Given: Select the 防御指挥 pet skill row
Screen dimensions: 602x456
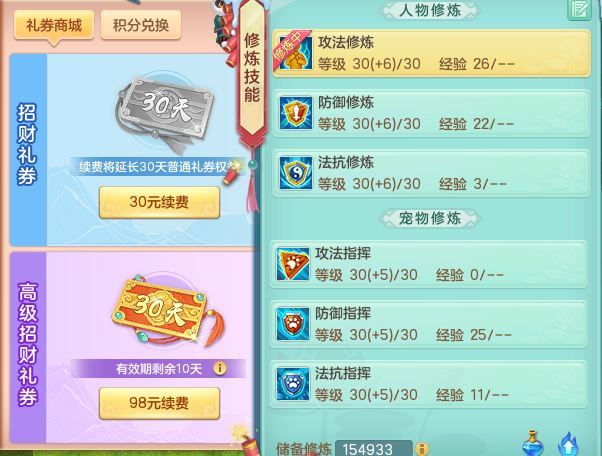Looking at the screenshot, I should 433,323.
